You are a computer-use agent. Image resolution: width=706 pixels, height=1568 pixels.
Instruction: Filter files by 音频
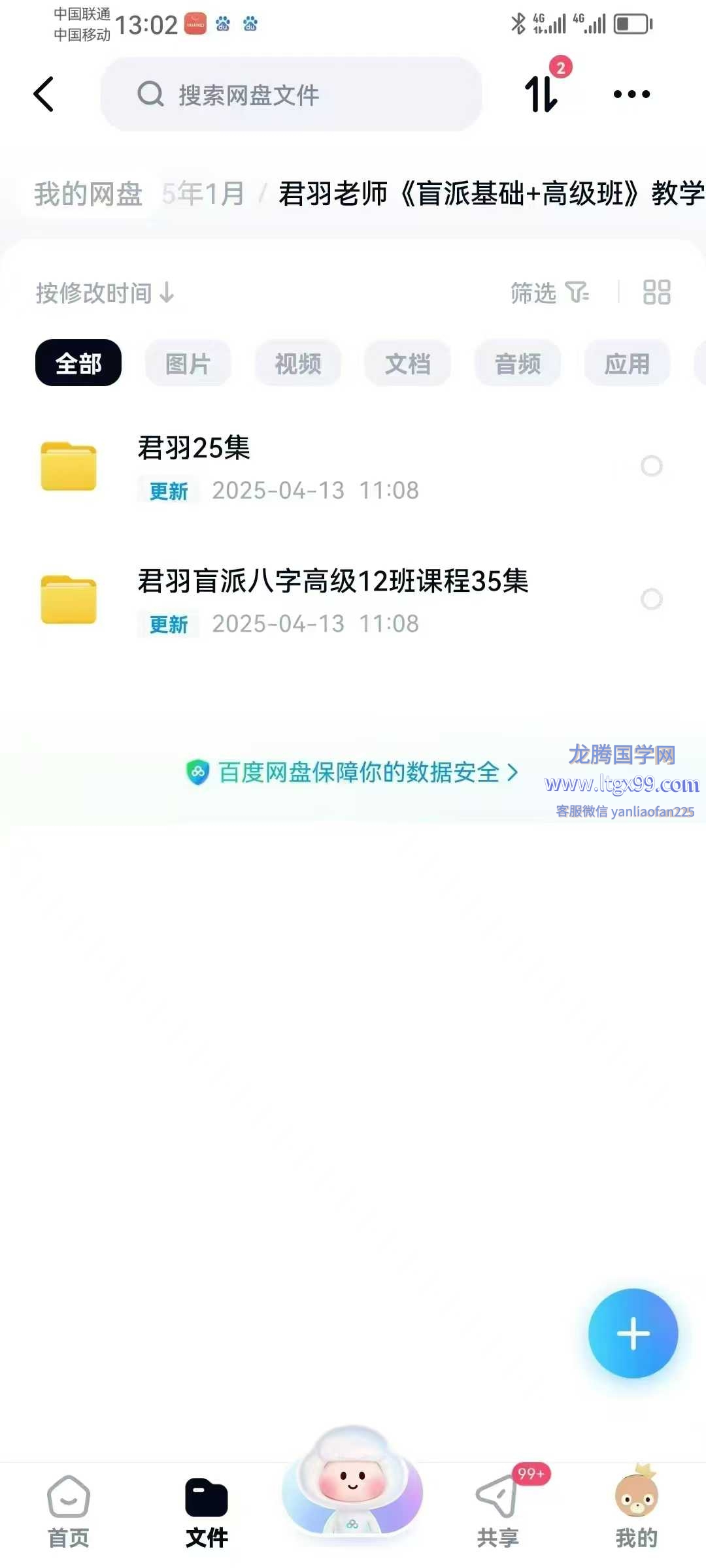[518, 363]
